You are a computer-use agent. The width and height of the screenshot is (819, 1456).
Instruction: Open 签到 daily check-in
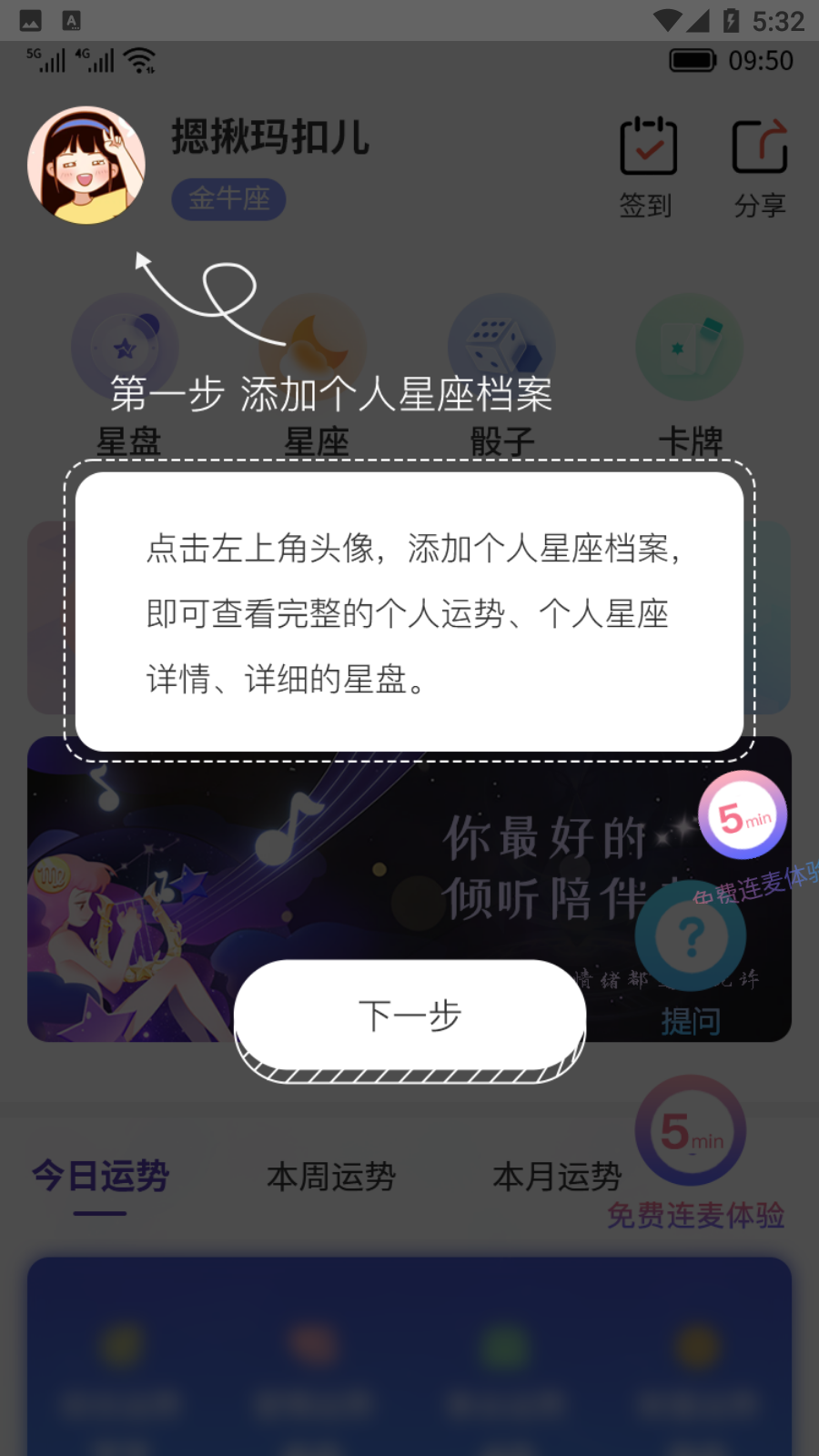click(x=648, y=167)
